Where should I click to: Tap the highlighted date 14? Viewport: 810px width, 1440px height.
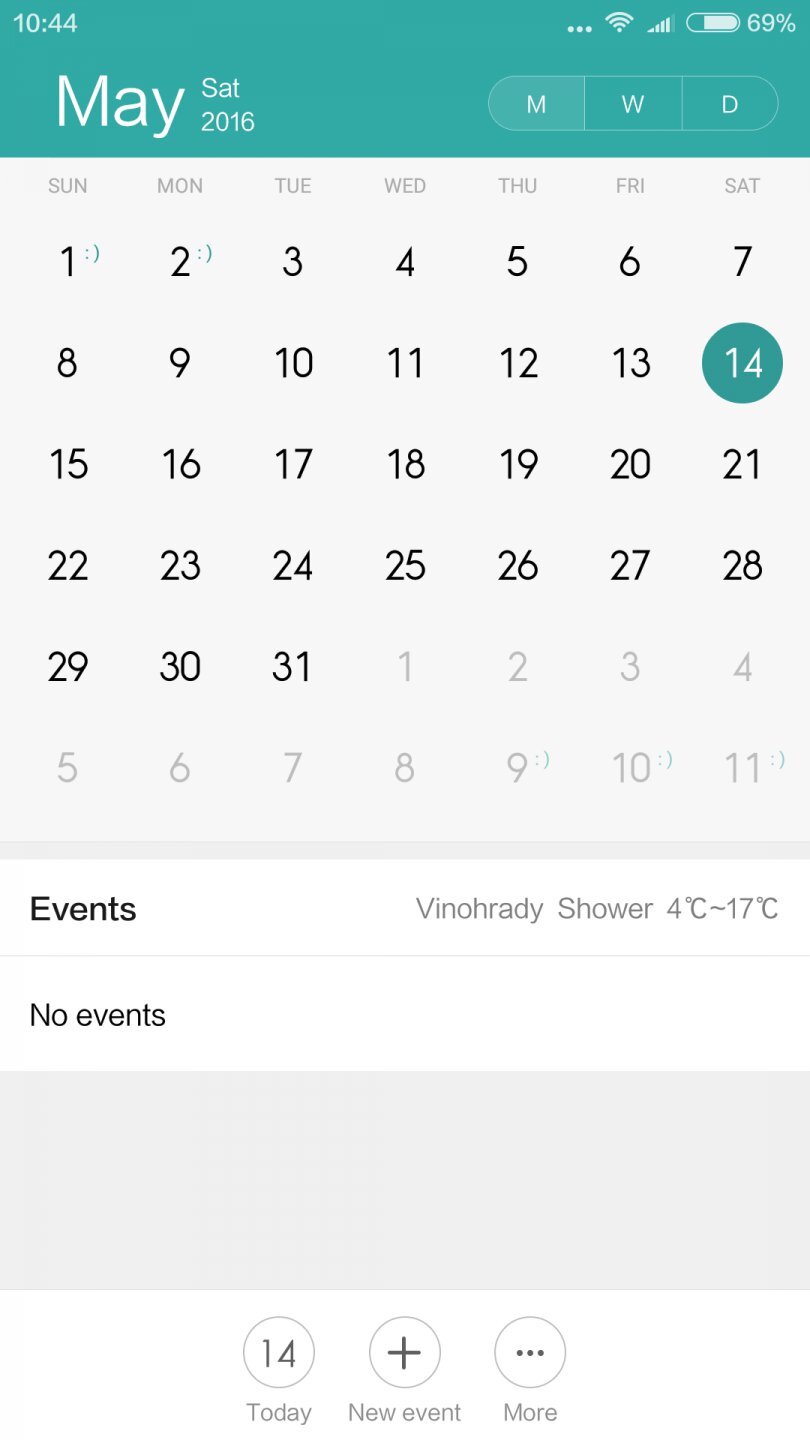(742, 363)
